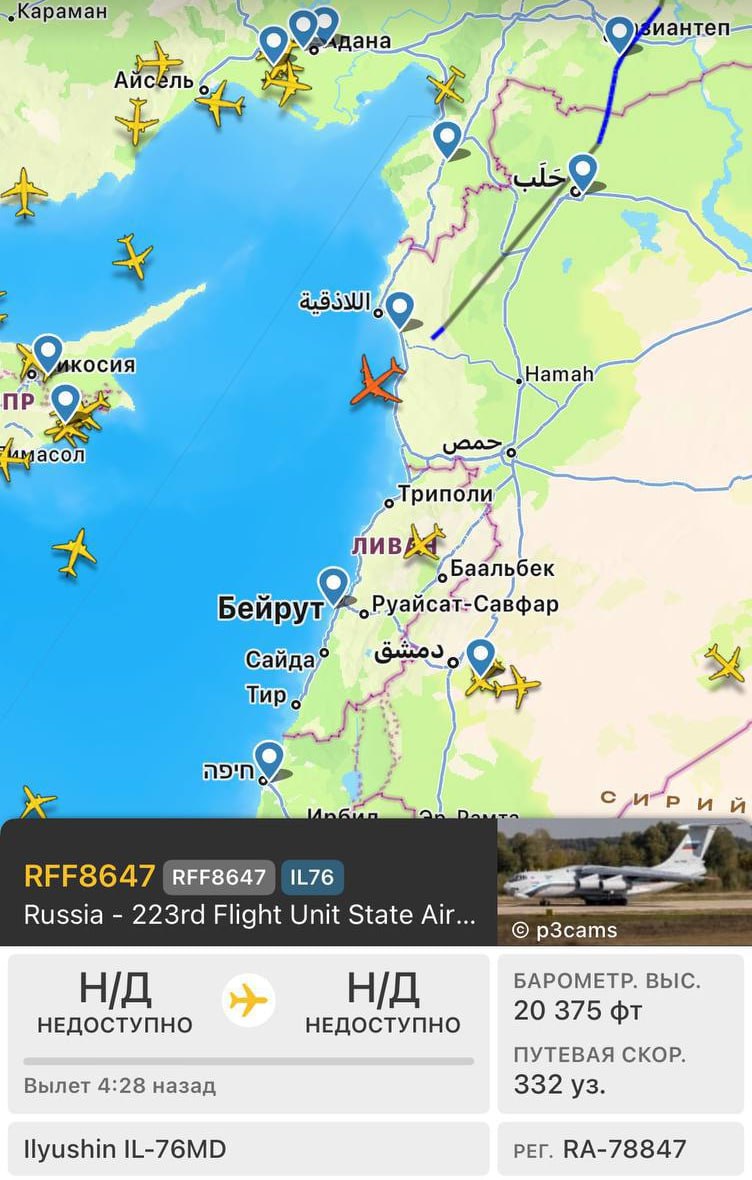
Task: Tap the yellow plane over Lebanon near Баальбек
Action: click(x=423, y=542)
